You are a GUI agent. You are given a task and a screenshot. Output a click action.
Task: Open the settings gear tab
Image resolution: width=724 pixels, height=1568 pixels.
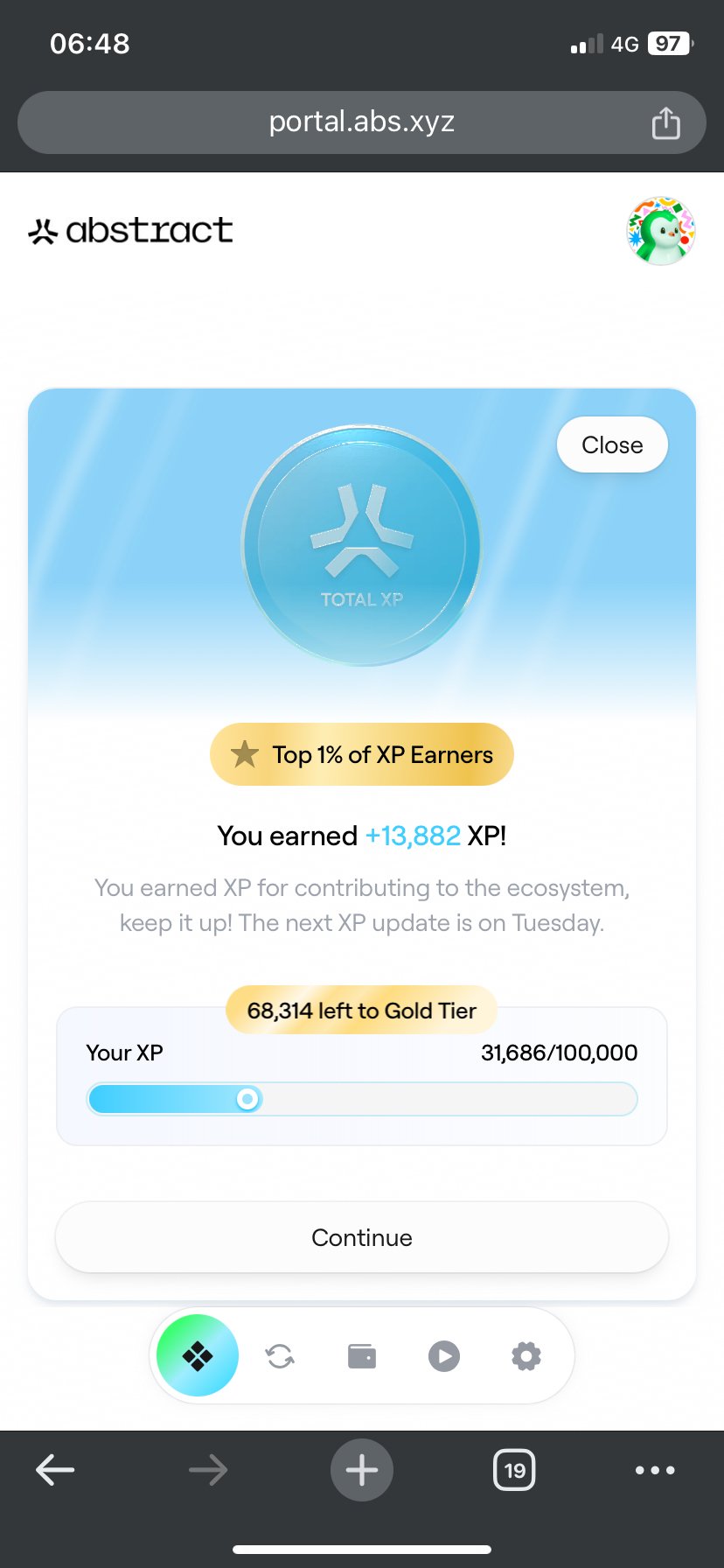[526, 1356]
